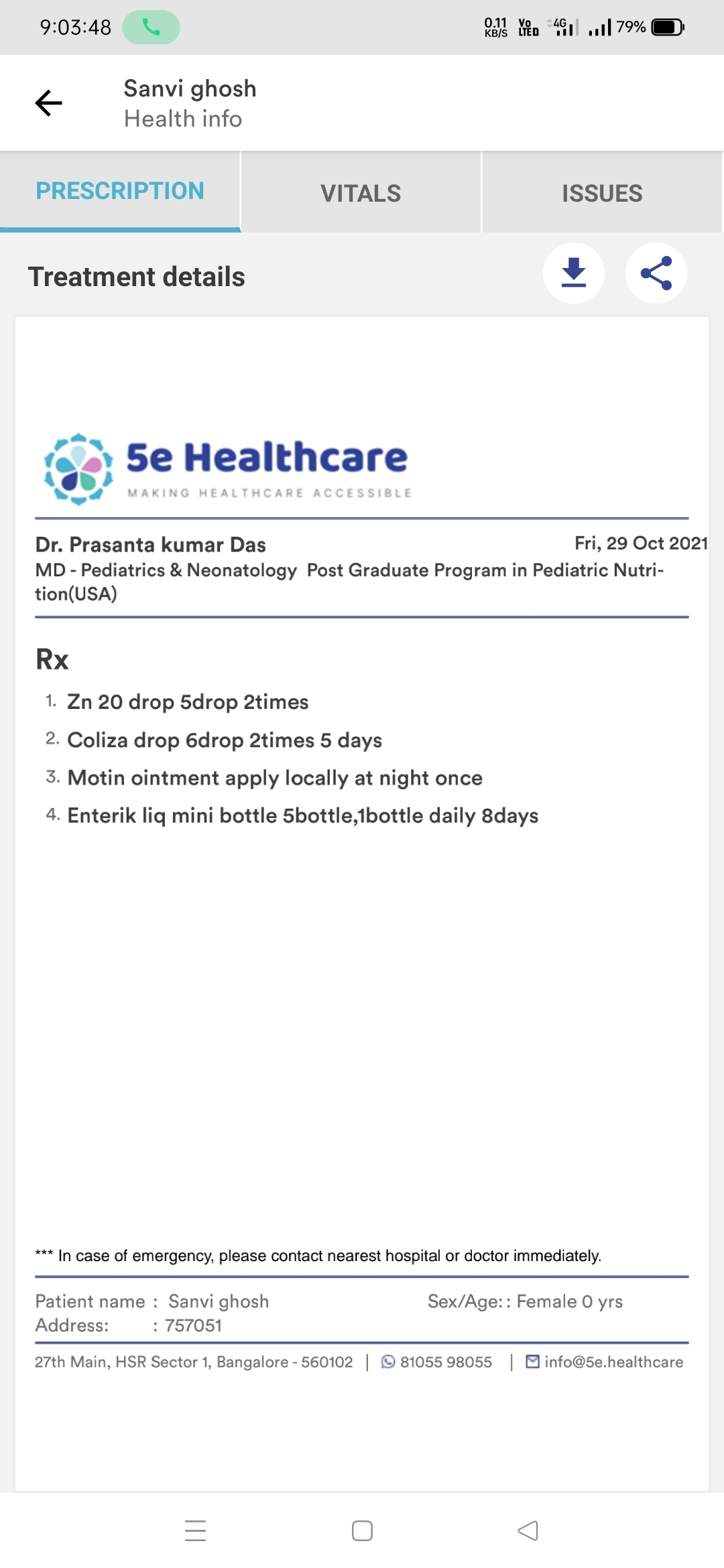Download the prescription
724x1568 pixels.
[x=574, y=273]
